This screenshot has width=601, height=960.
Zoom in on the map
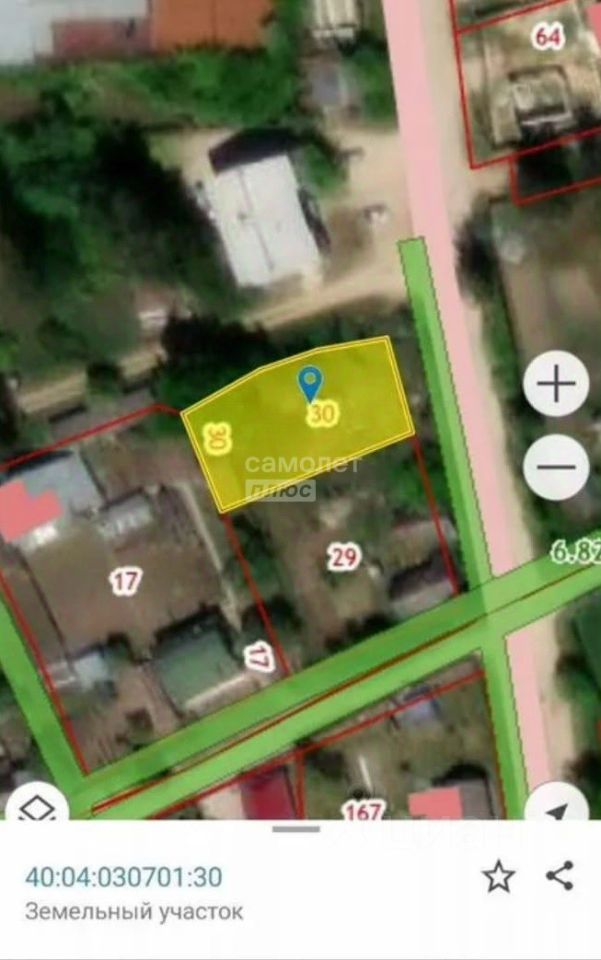pyautogui.click(x=556, y=384)
